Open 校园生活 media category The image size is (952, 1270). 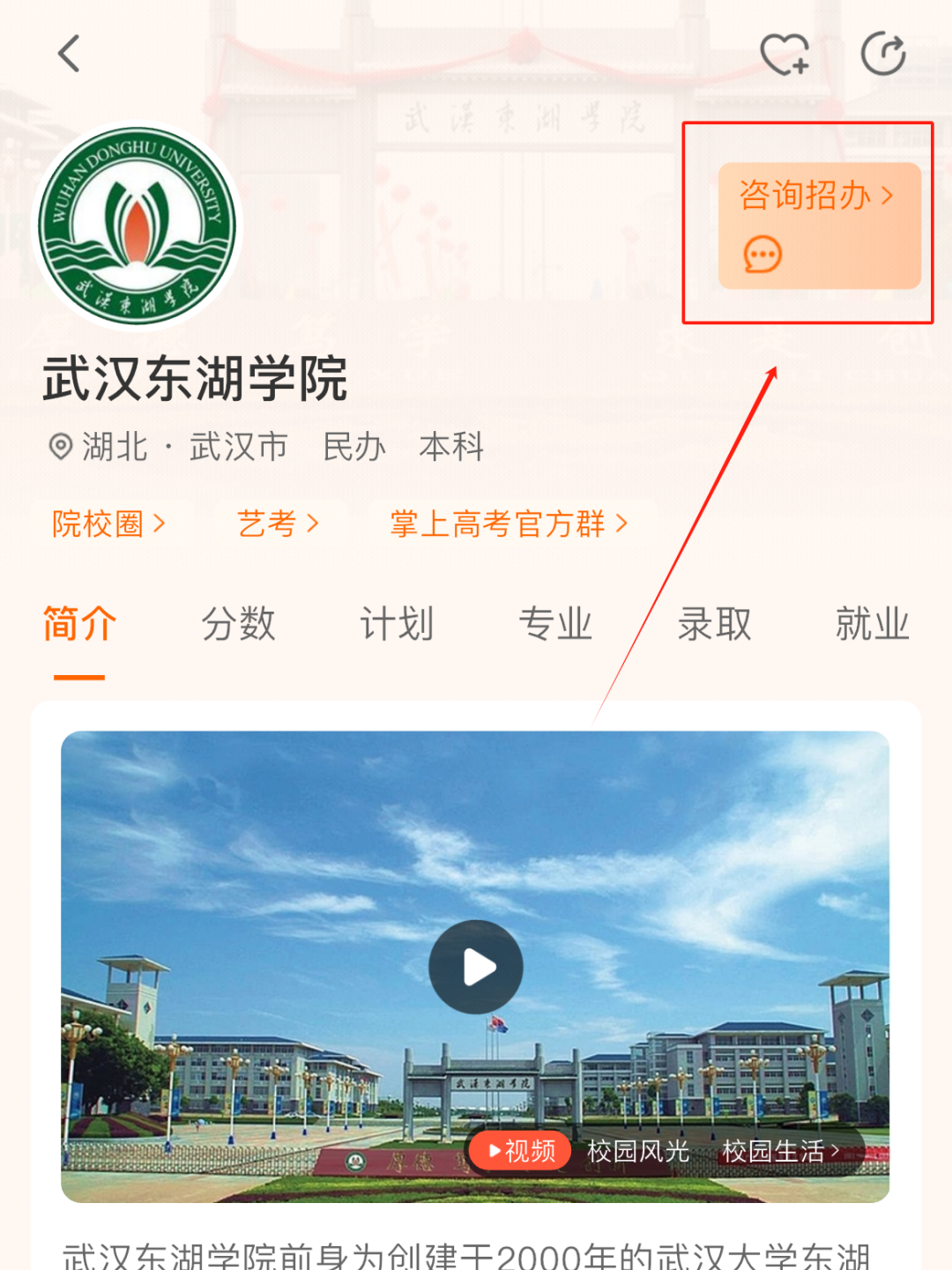781,1151
